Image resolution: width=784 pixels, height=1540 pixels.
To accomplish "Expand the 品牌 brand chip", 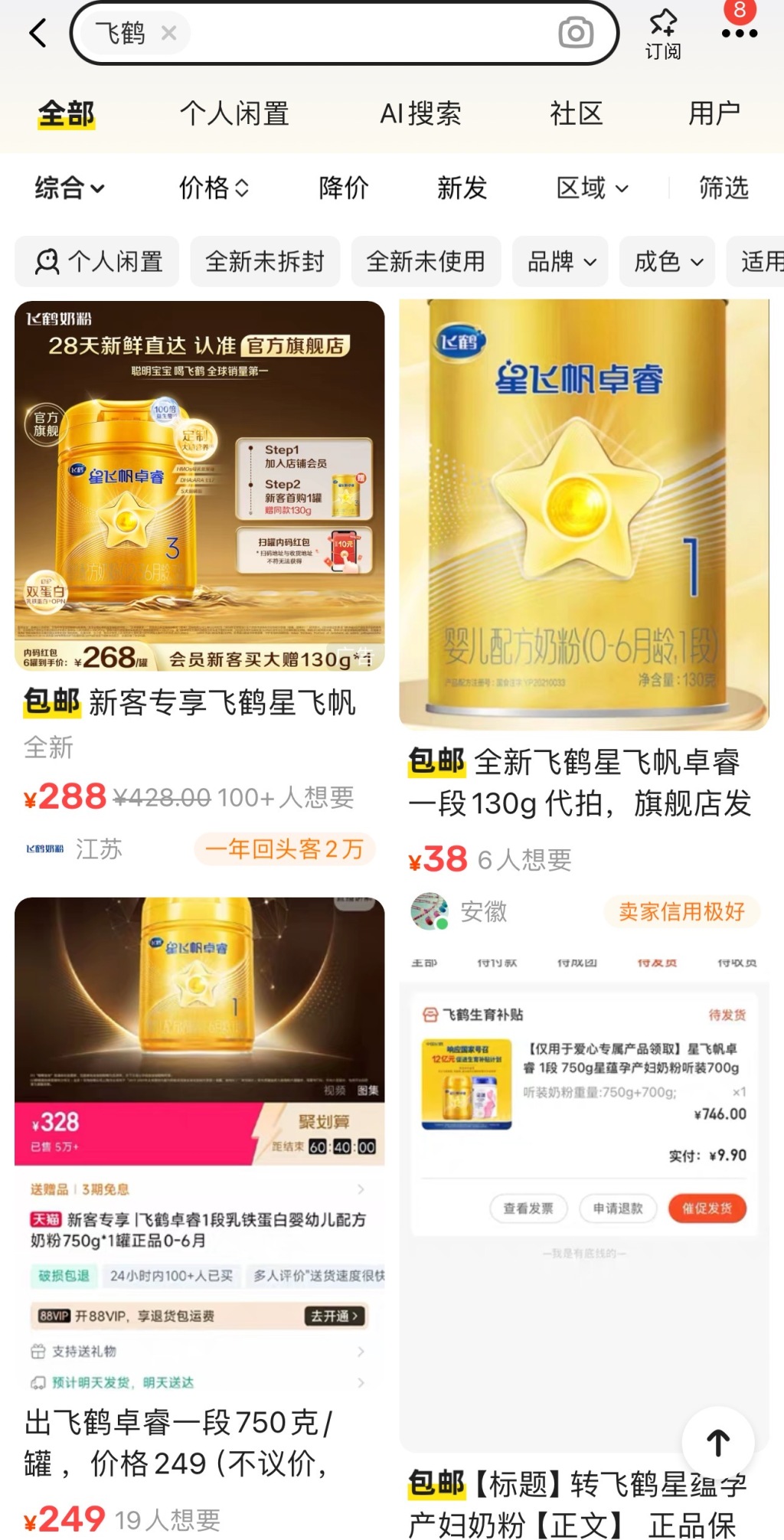I will coord(560,262).
